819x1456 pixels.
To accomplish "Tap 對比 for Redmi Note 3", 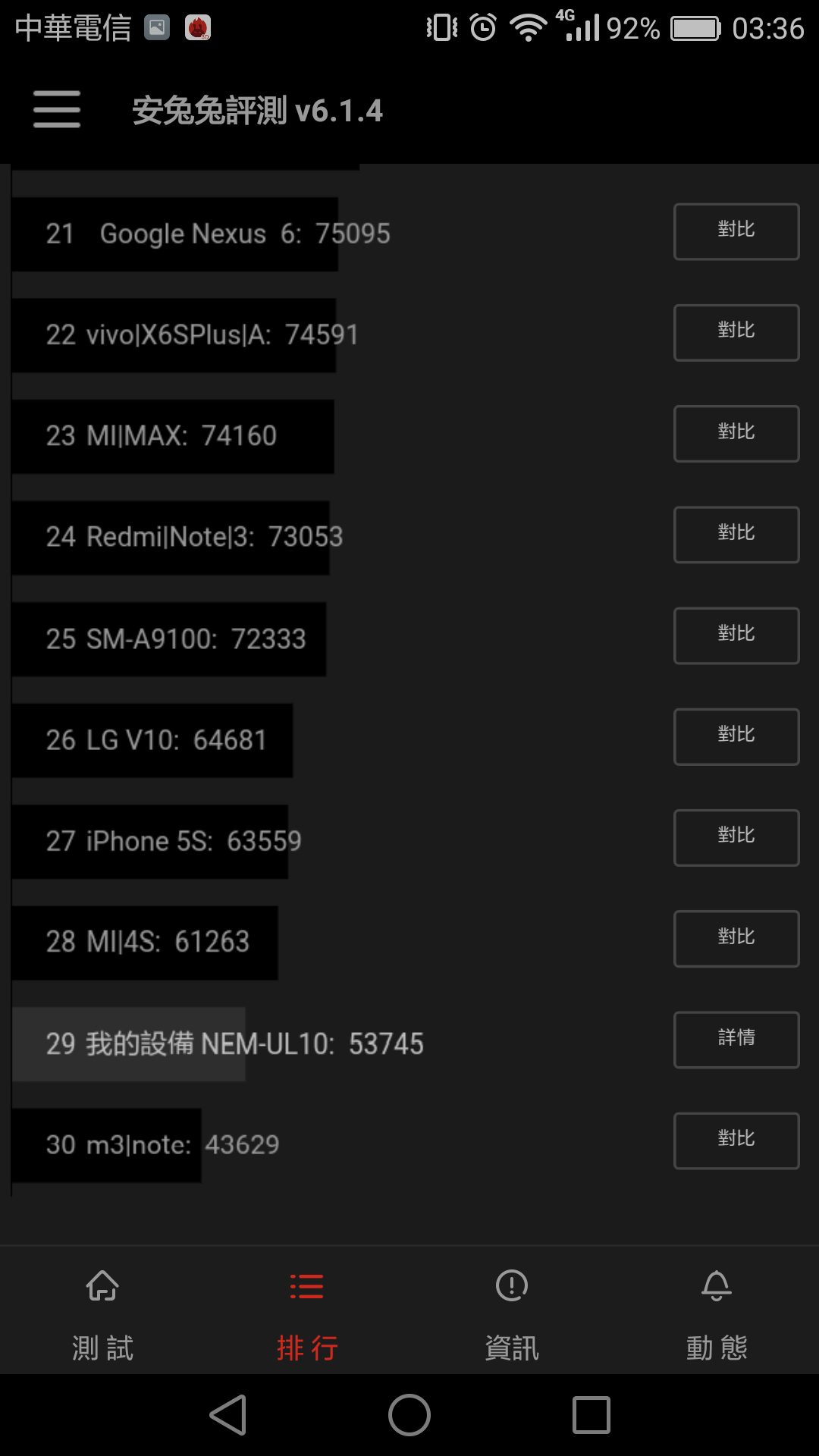I will coord(736,535).
